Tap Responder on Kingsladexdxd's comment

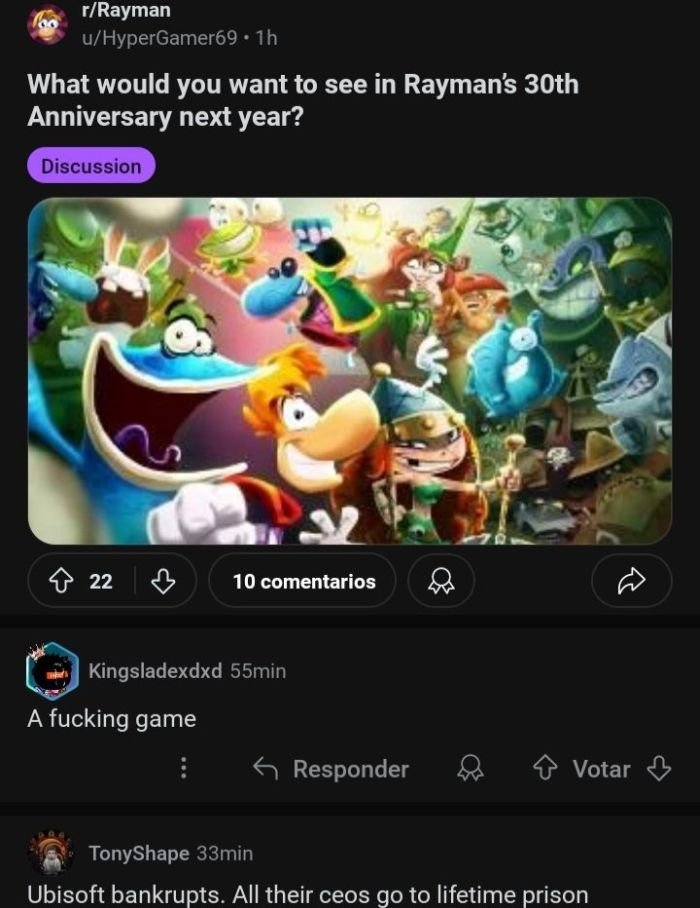point(333,768)
